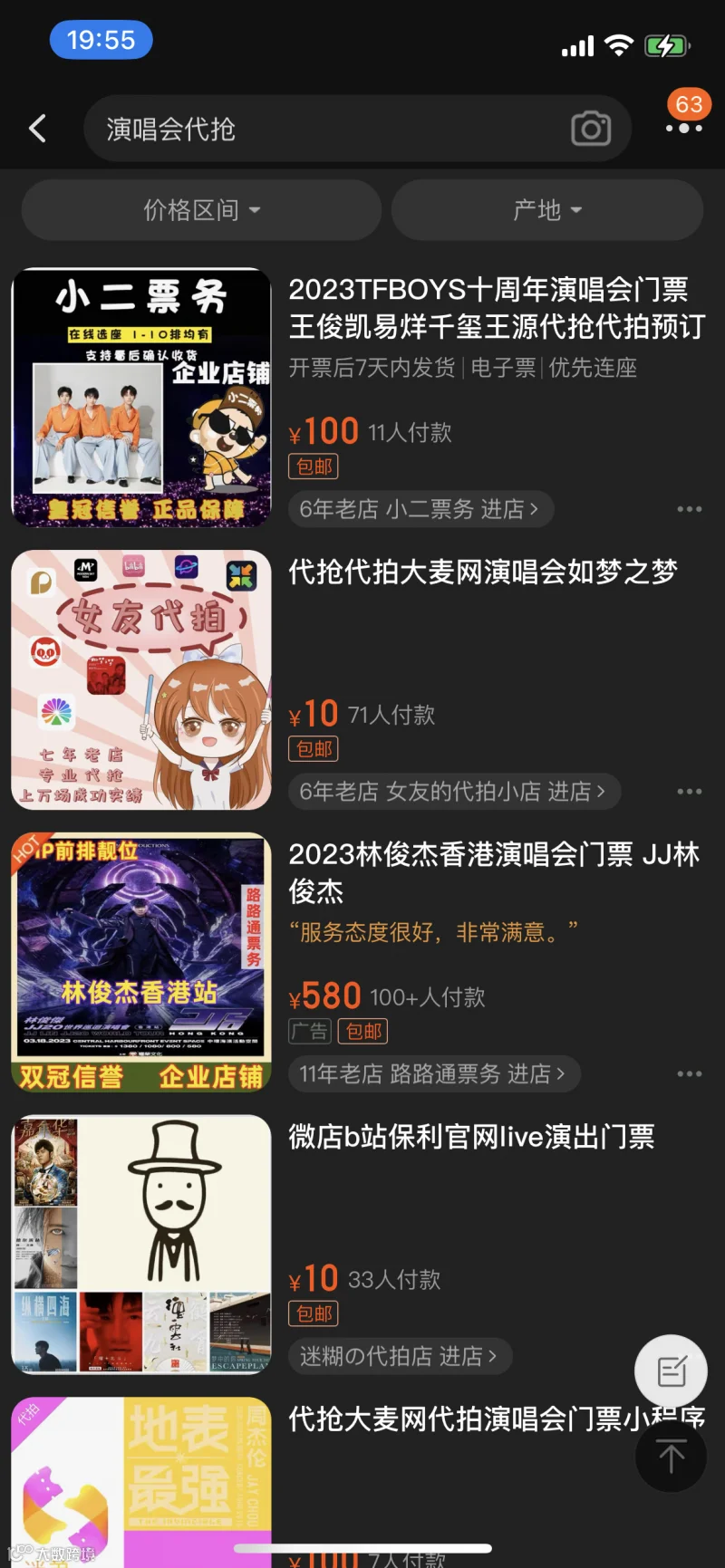Jump back to top of results
Screen dimensions: 725x1568
click(x=671, y=1457)
